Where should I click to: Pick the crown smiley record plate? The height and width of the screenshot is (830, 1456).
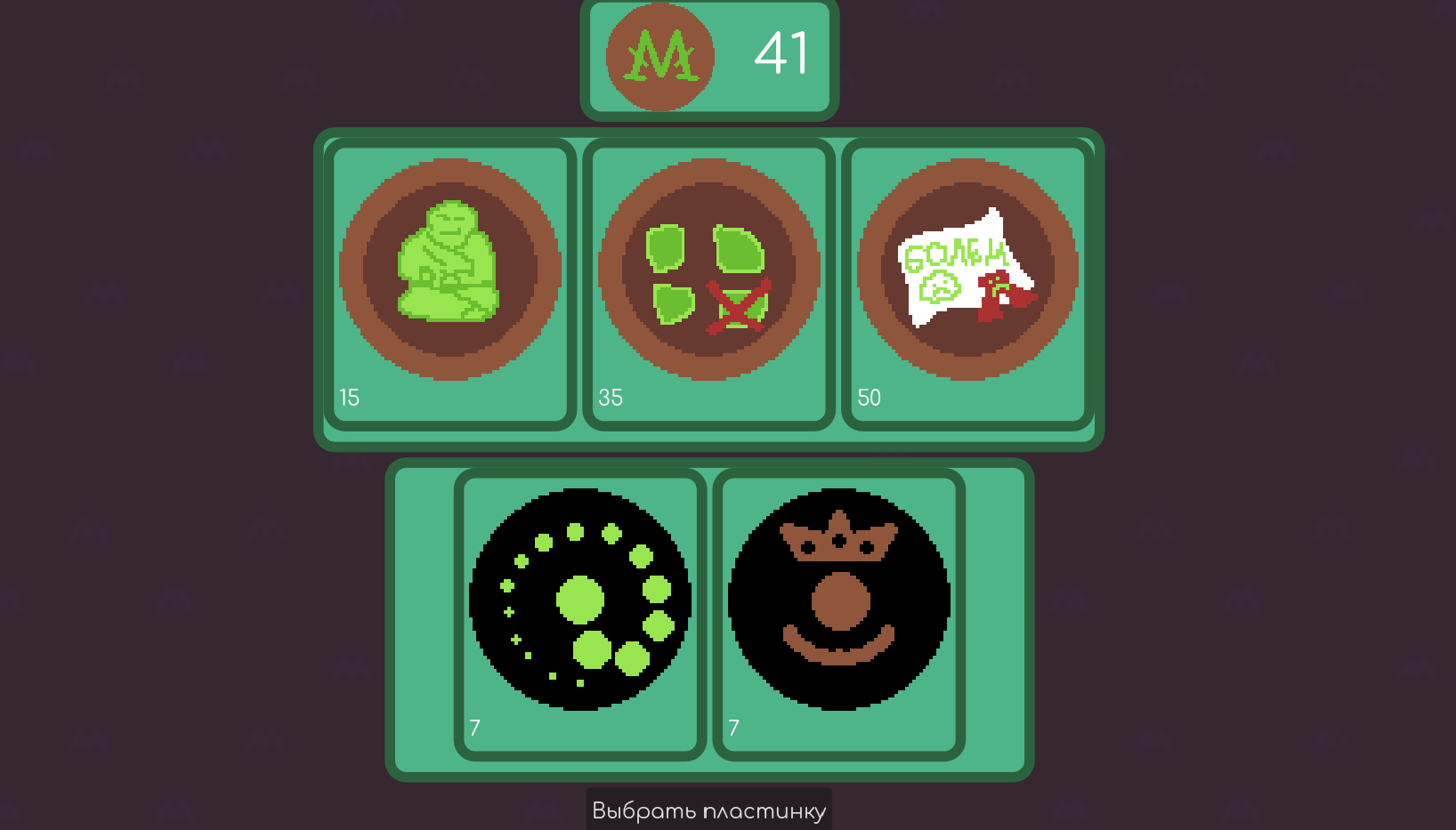click(x=838, y=613)
